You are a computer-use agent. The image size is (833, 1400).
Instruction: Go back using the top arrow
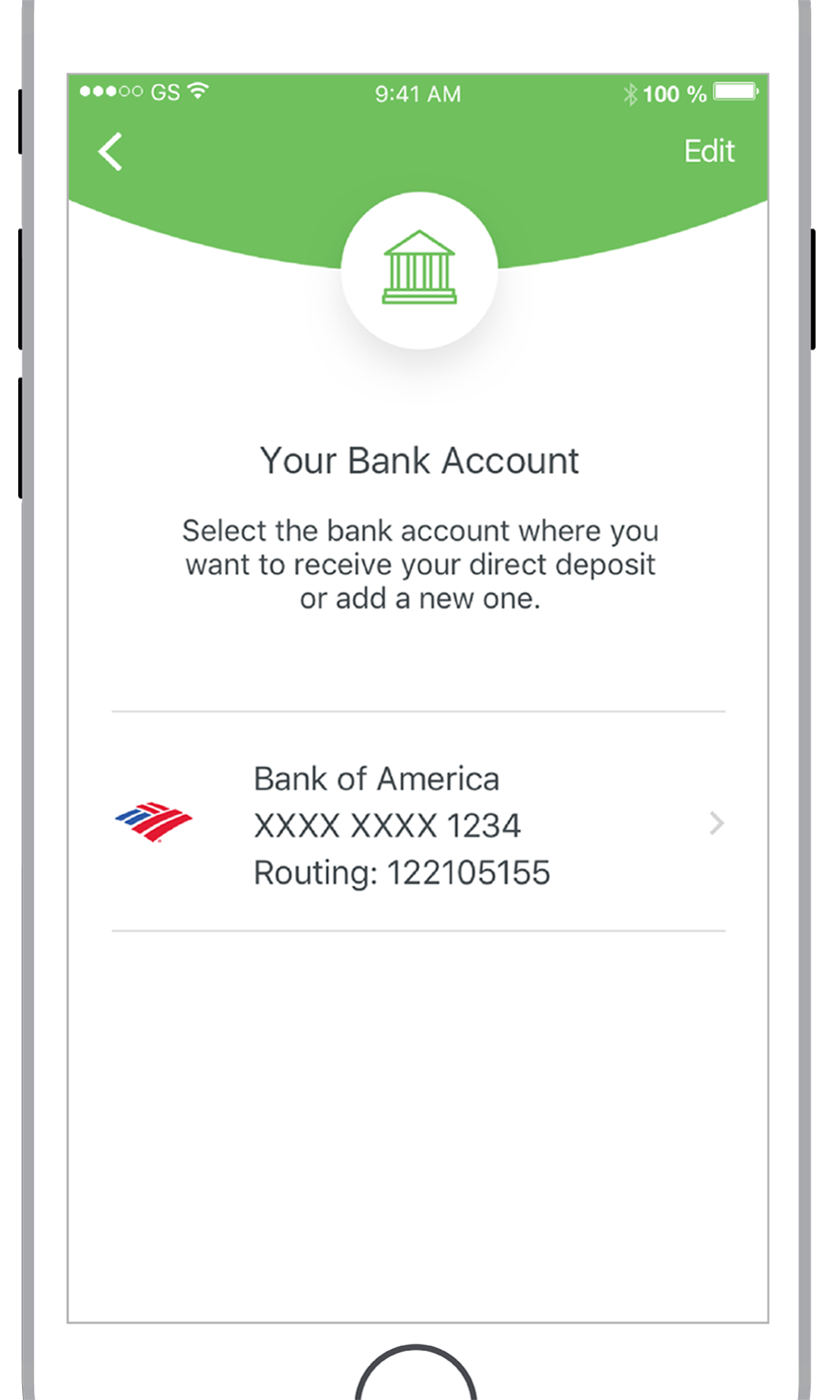coord(110,153)
